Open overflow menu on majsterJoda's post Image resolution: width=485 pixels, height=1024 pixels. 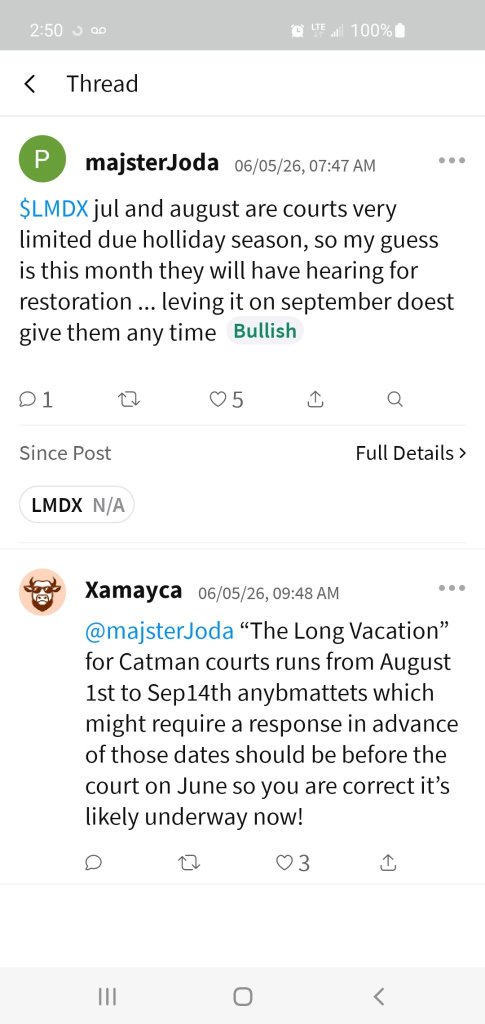452,160
